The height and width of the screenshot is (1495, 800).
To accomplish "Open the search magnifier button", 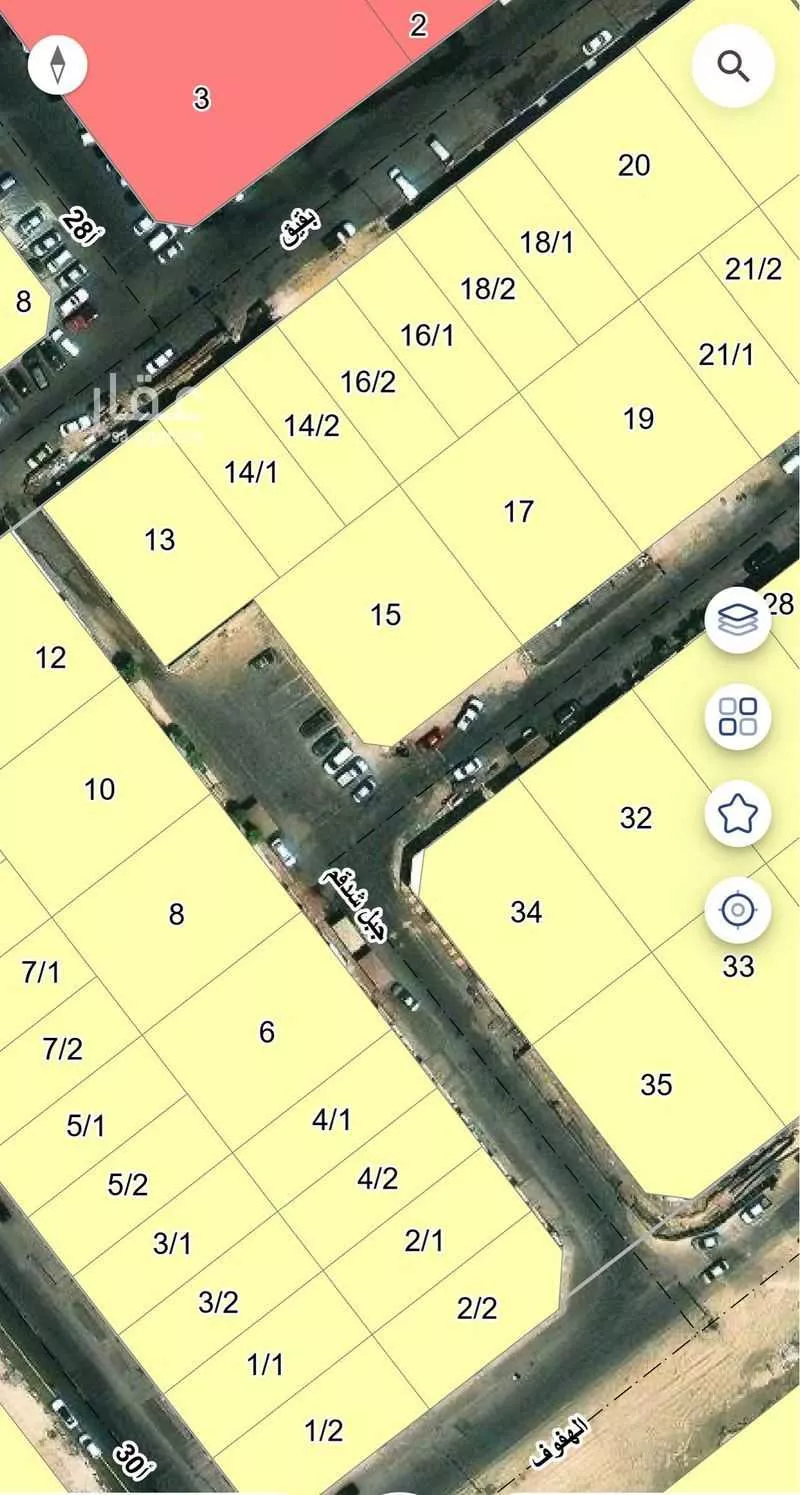I will click(733, 66).
